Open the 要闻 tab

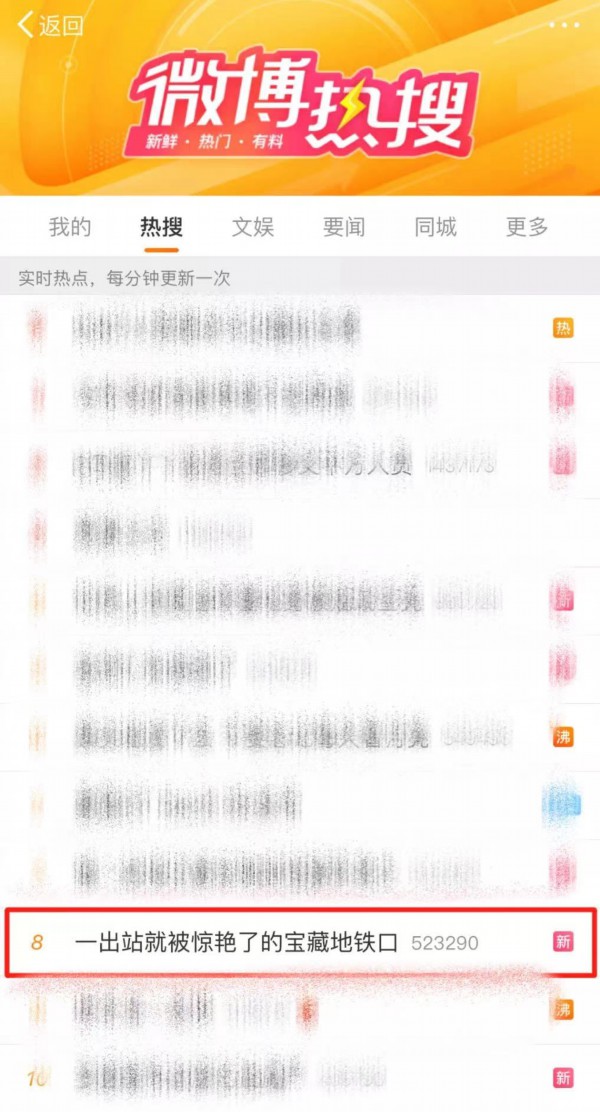(x=344, y=227)
